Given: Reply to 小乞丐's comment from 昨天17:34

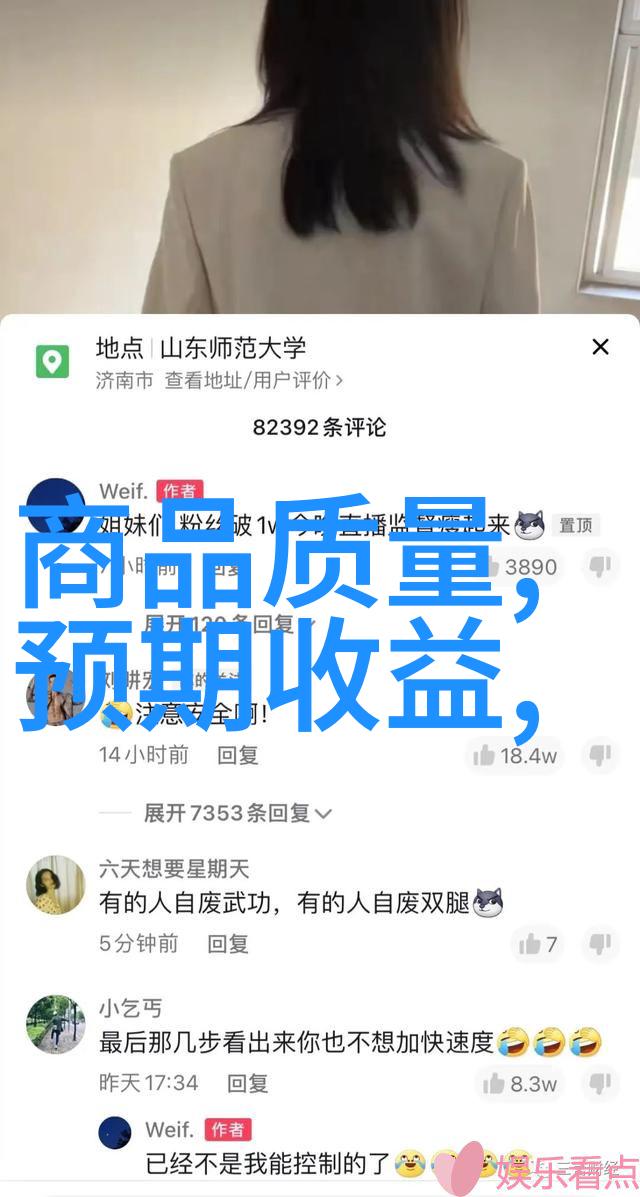Looking at the screenshot, I should [x=246, y=1083].
